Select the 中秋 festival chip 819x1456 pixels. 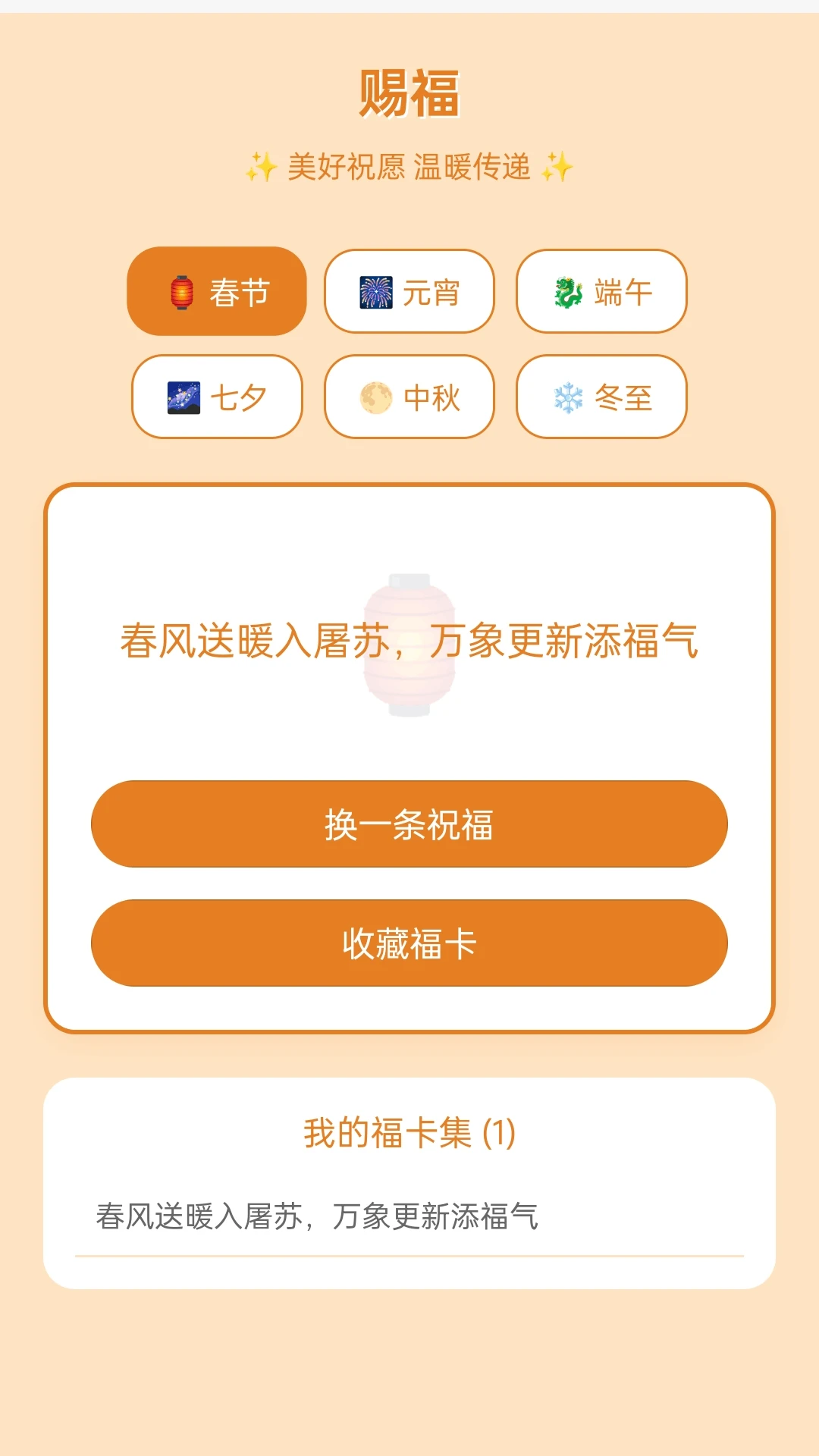409,397
